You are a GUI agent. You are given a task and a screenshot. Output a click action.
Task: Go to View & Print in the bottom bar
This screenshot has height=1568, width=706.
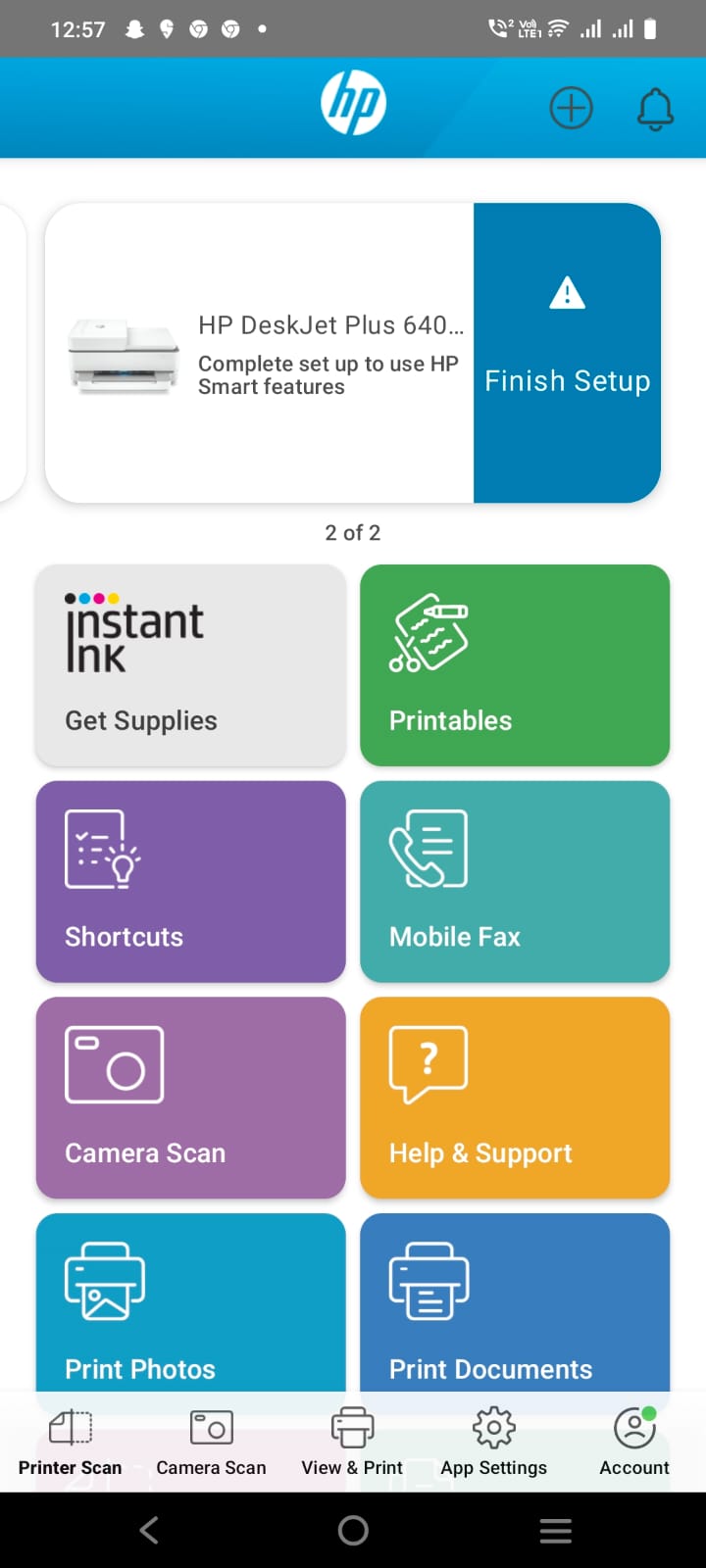[352, 1443]
